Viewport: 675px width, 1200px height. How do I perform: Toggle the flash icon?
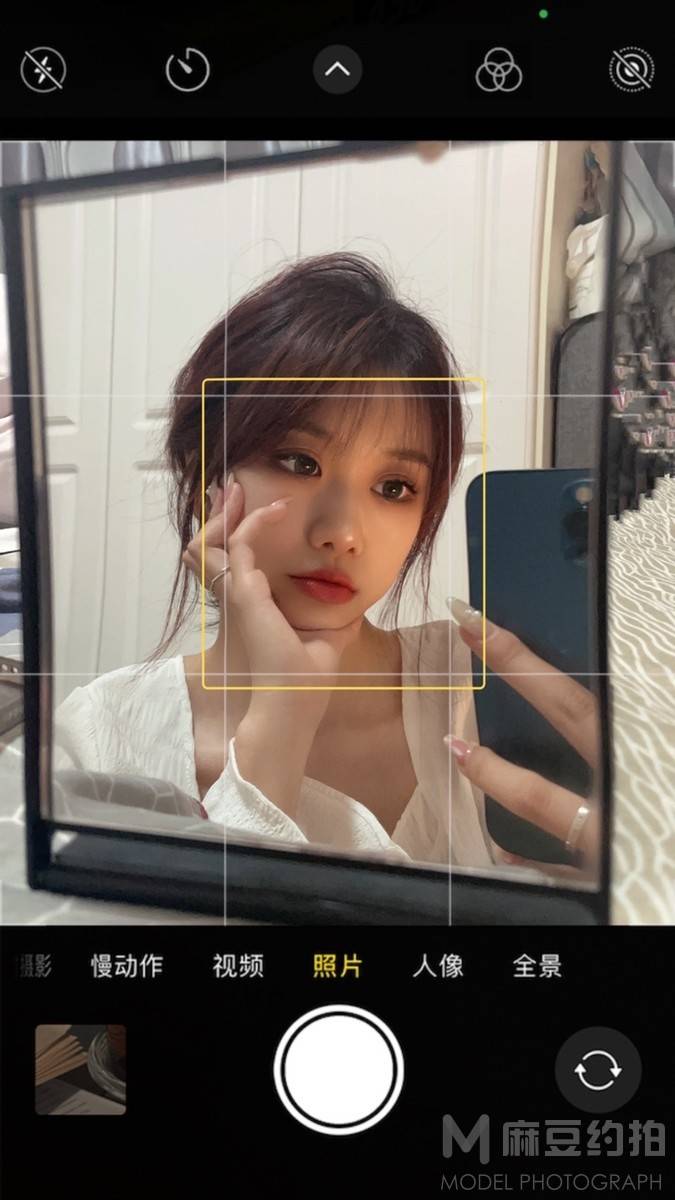click(x=43, y=70)
